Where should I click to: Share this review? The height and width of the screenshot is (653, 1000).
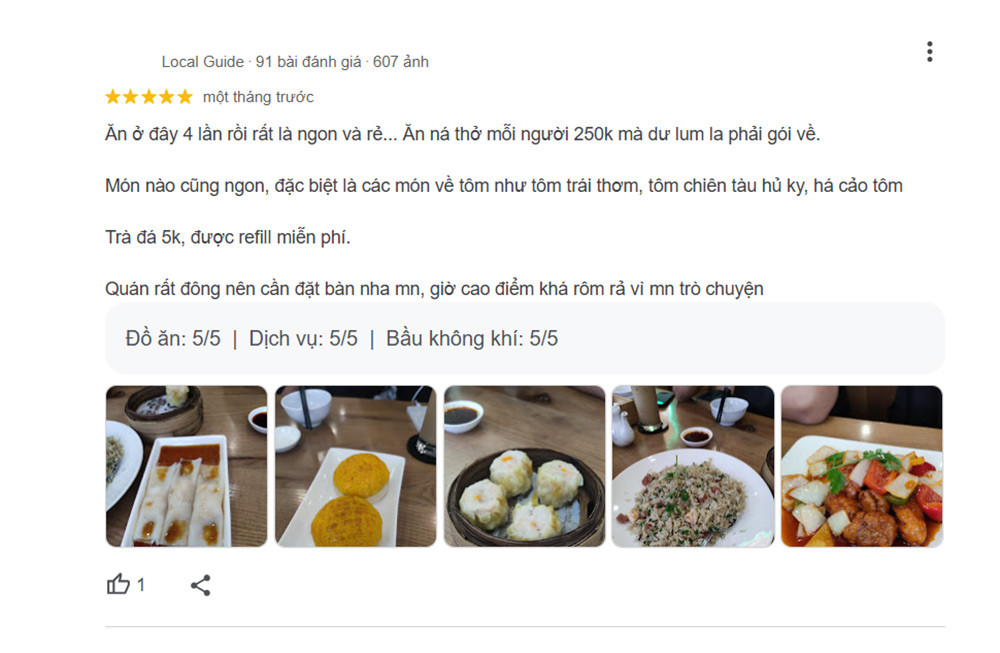click(200, 585)
